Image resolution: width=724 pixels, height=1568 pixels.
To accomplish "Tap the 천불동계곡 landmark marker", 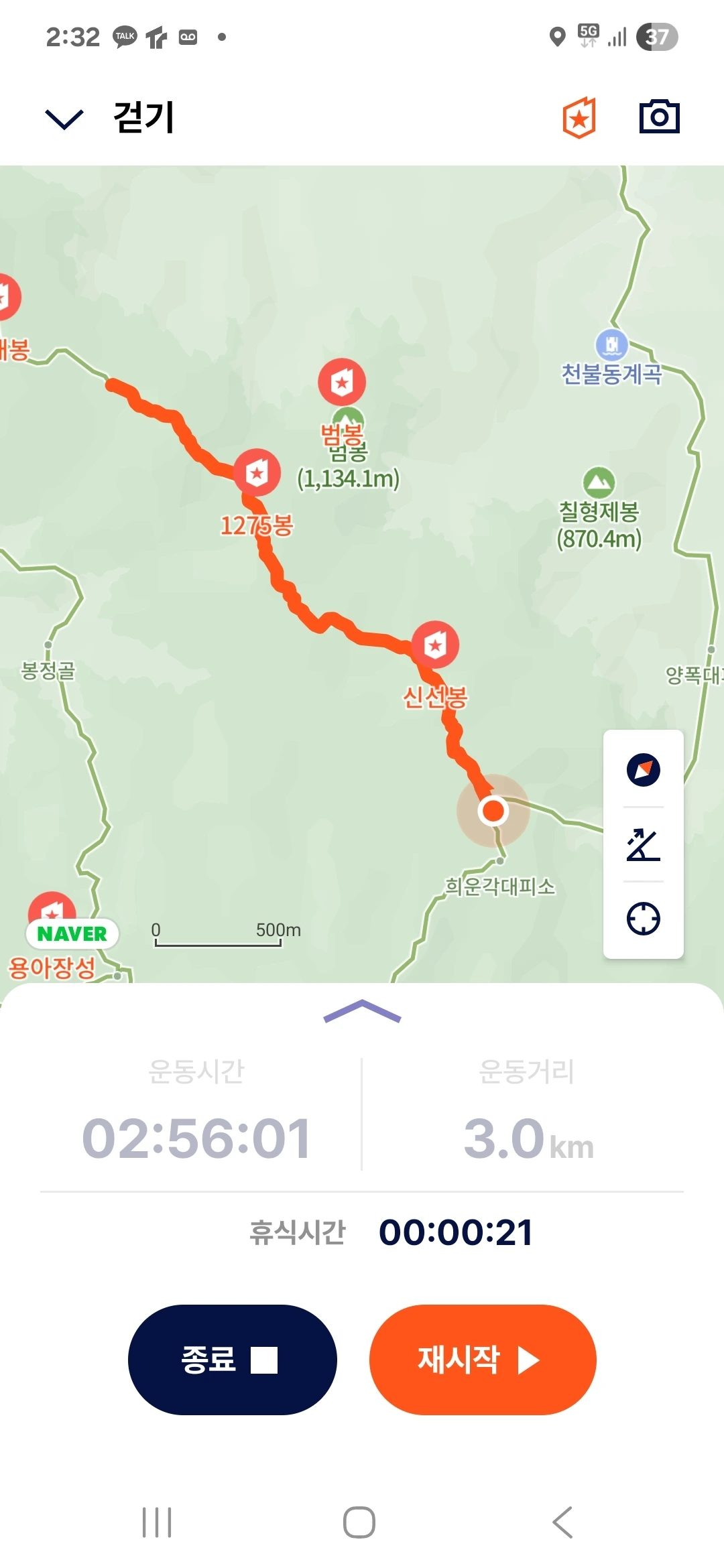I will click(x=611, y=345).
